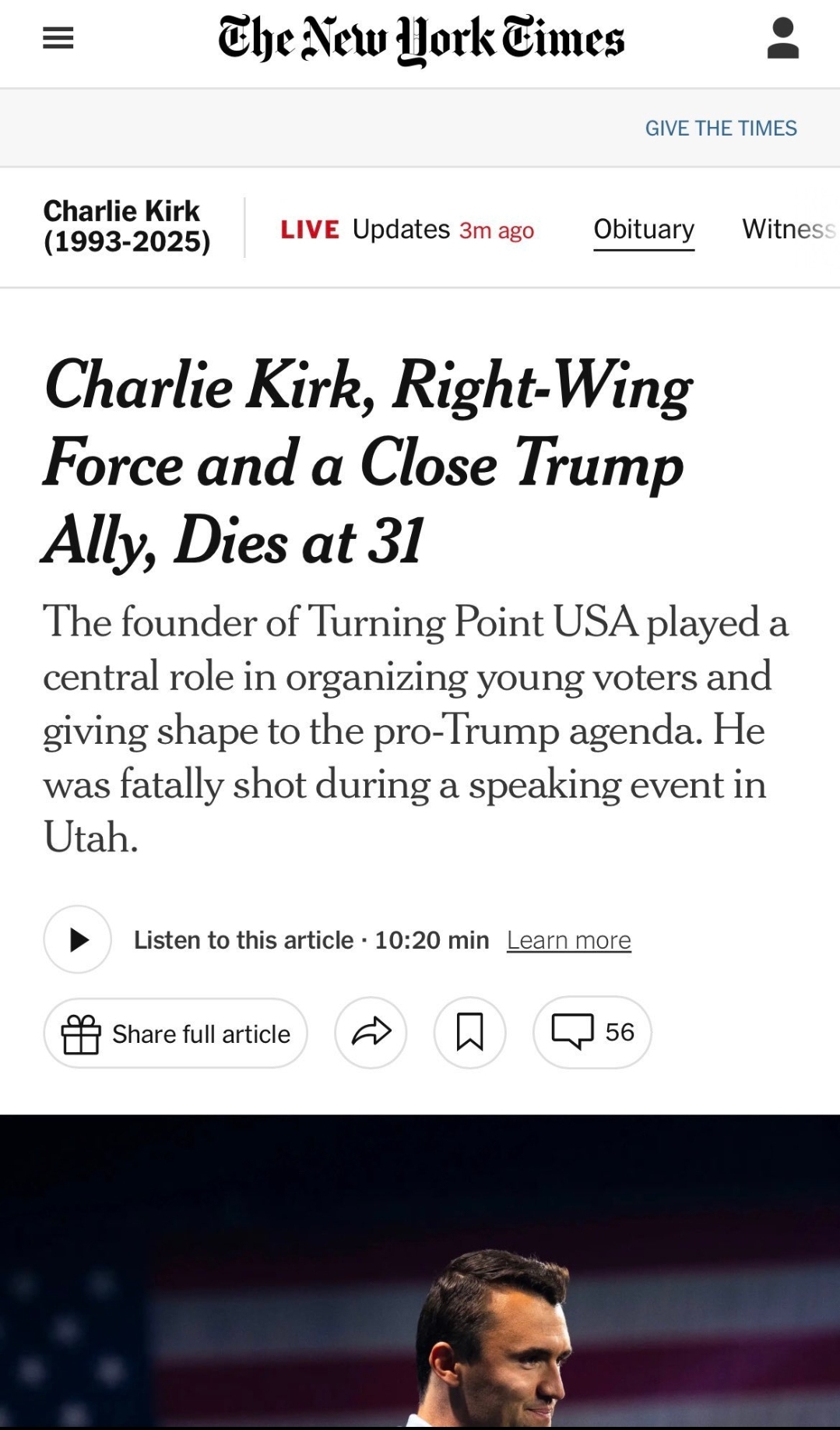Viewport: 840px width, 1430px height.
Task: Share the article via the arrow icon
Action: pos(371,1033)
